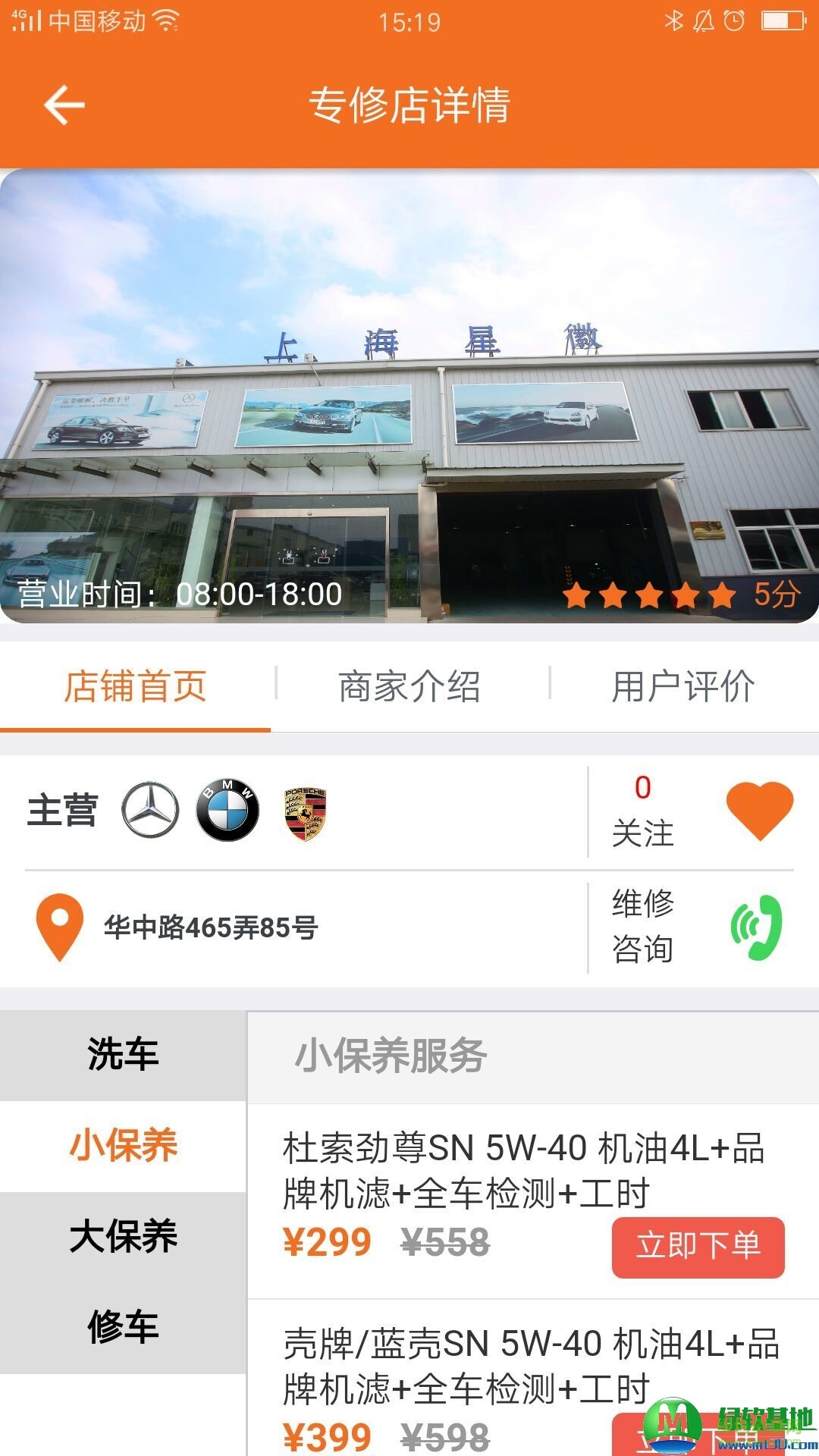Tap the fifth star in the 5分 rating
The width and height of the screenshot is (819, 1456).
(717, 596)
